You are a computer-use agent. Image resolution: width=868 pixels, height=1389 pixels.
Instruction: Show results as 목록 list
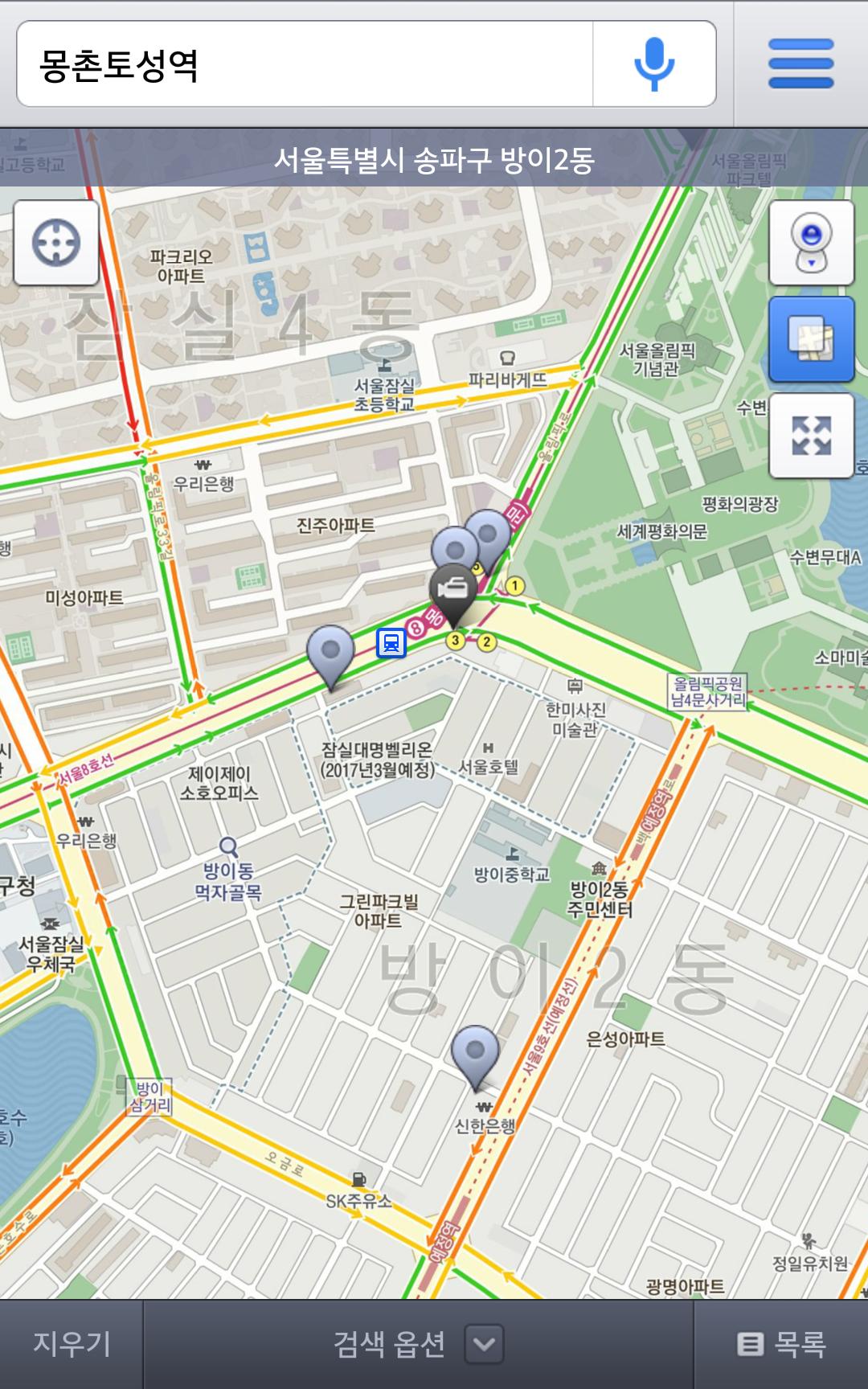pyautogui.click(x=781, y=1343)
